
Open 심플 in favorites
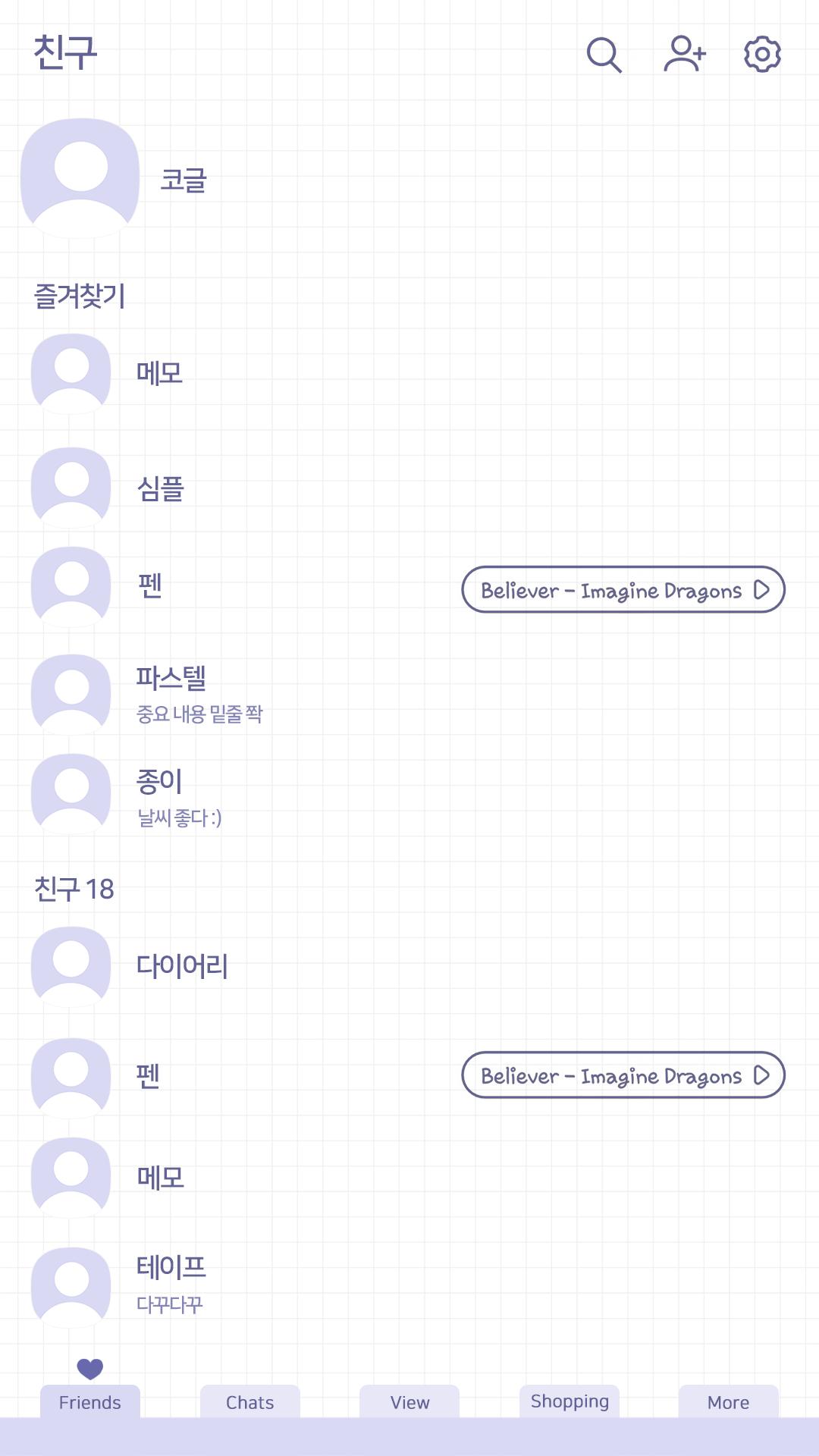pos(409,488)
